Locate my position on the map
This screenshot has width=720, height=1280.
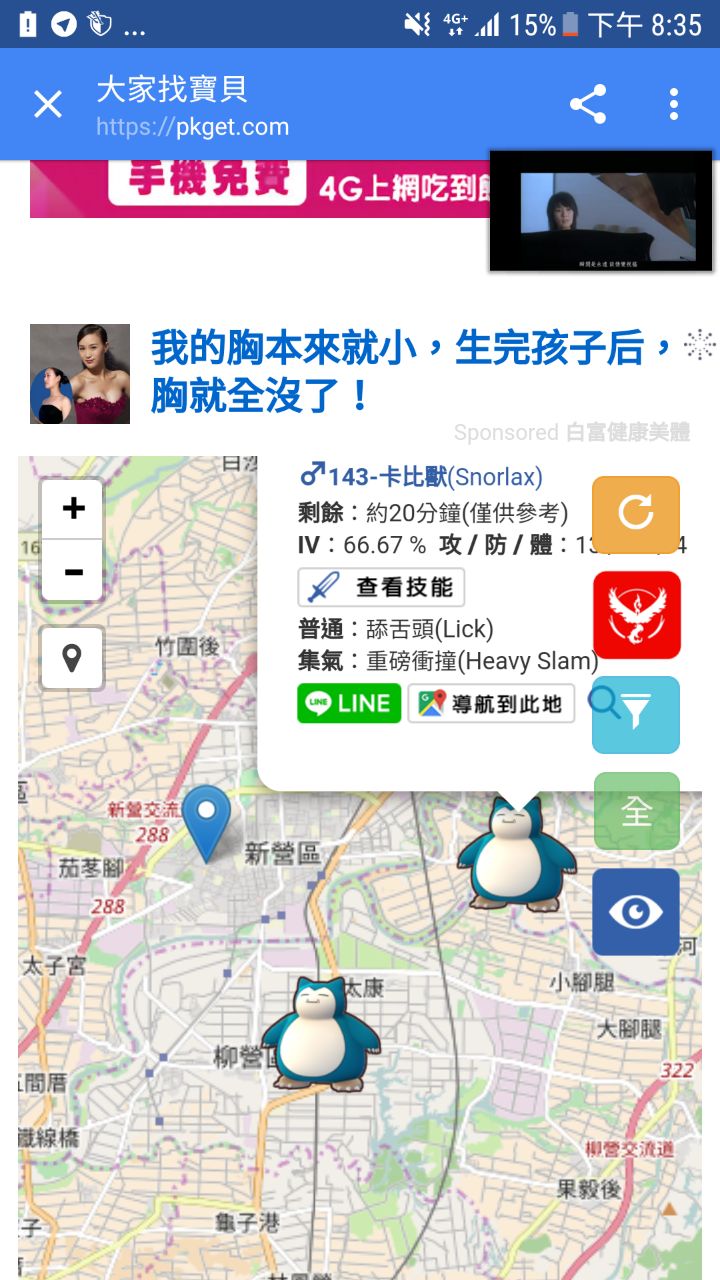coord(72,658)
